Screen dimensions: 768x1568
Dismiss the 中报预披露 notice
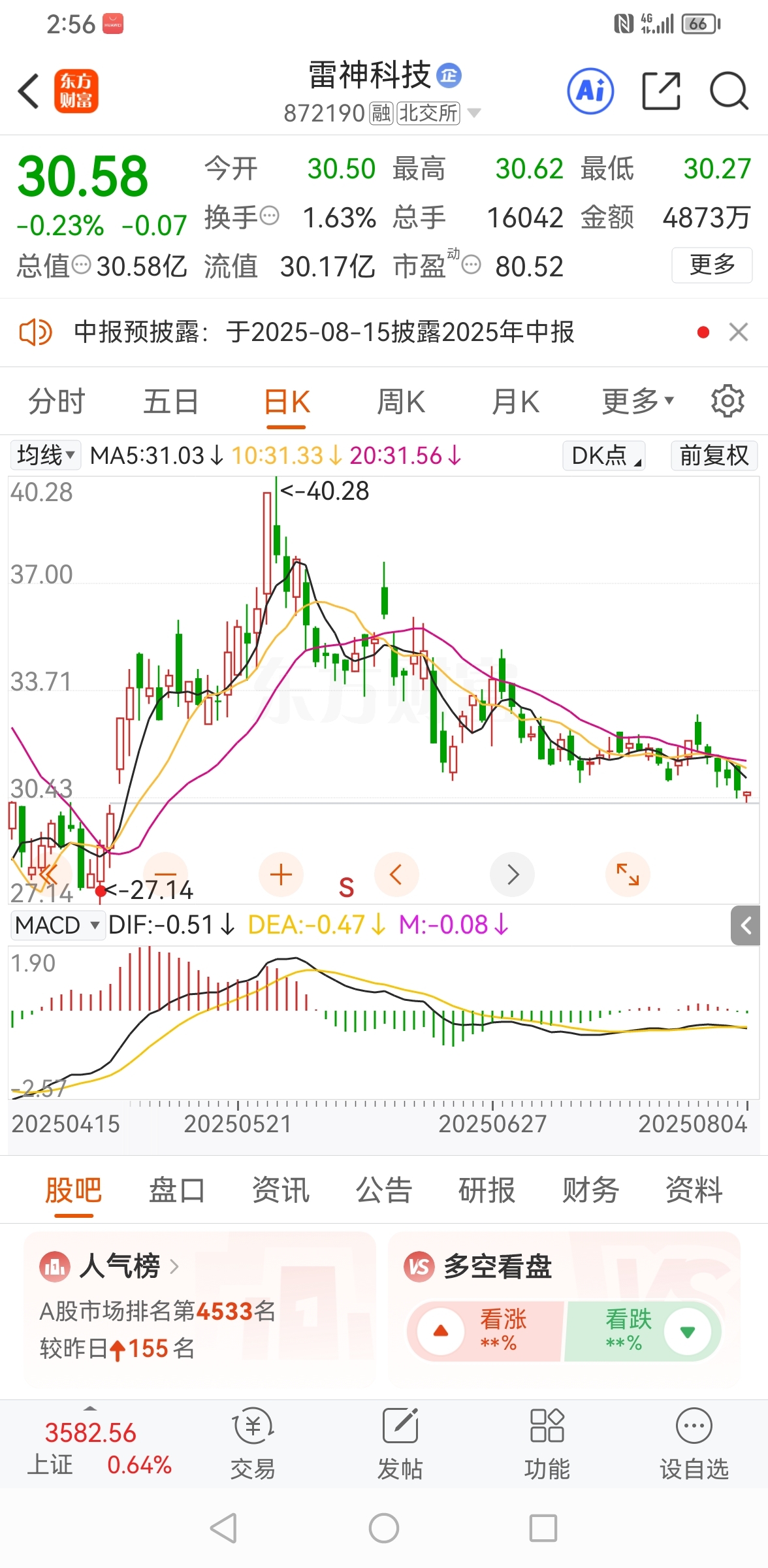(739, 332)
